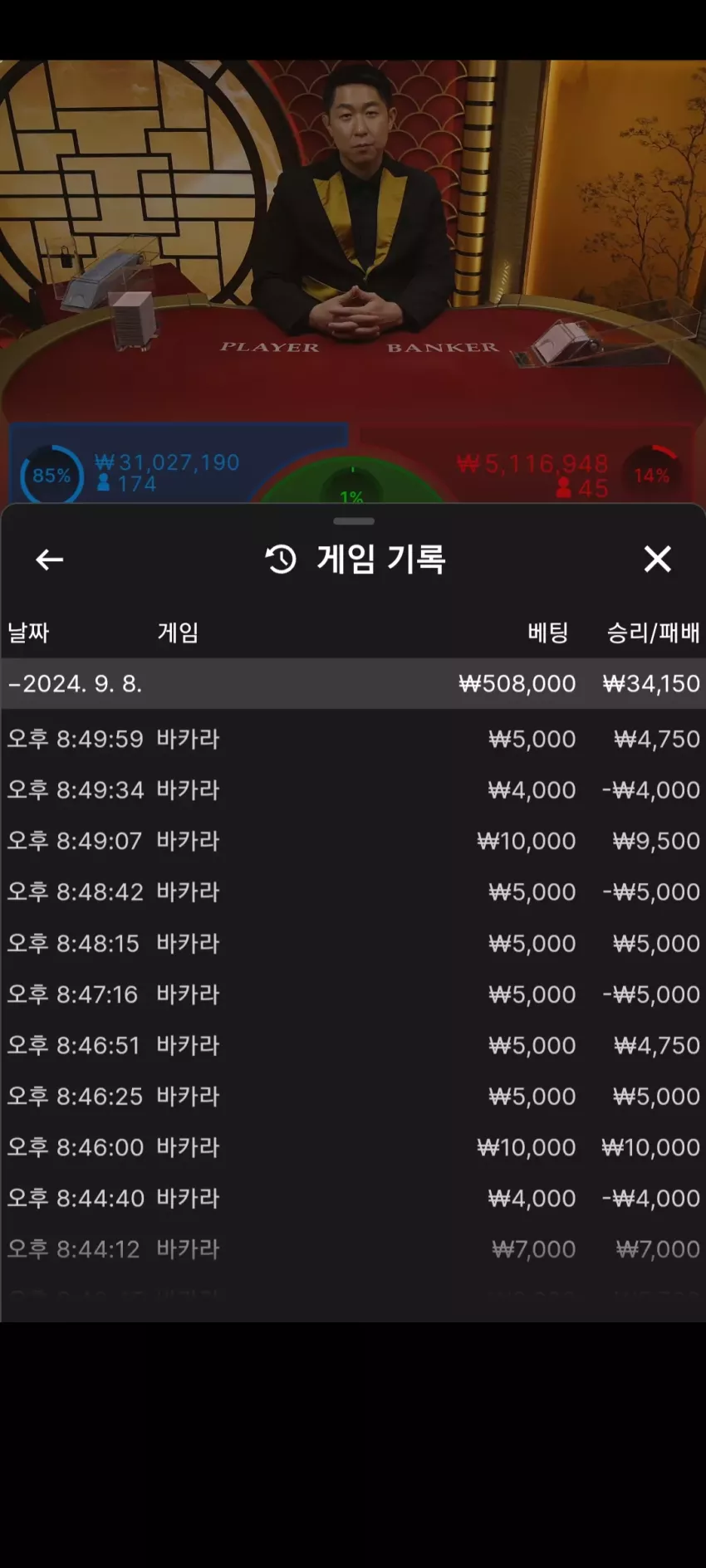The width and height of the screenshot is (706, 1568).
Task: View the 8:46:51 baccarat round details
Action: [x=353, y=1046]
